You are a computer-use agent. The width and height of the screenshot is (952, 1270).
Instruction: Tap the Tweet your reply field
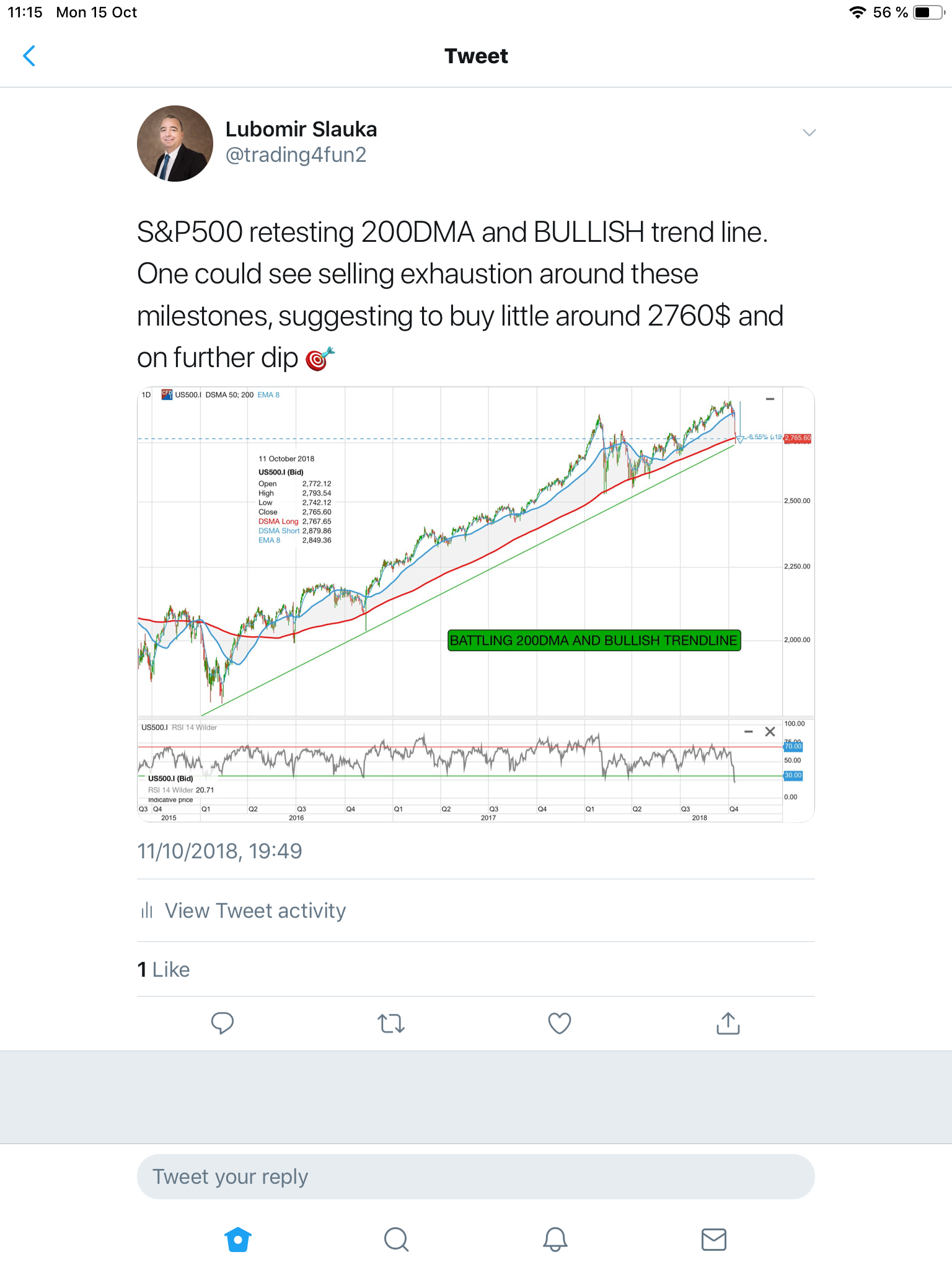[x=475, y=1176]
